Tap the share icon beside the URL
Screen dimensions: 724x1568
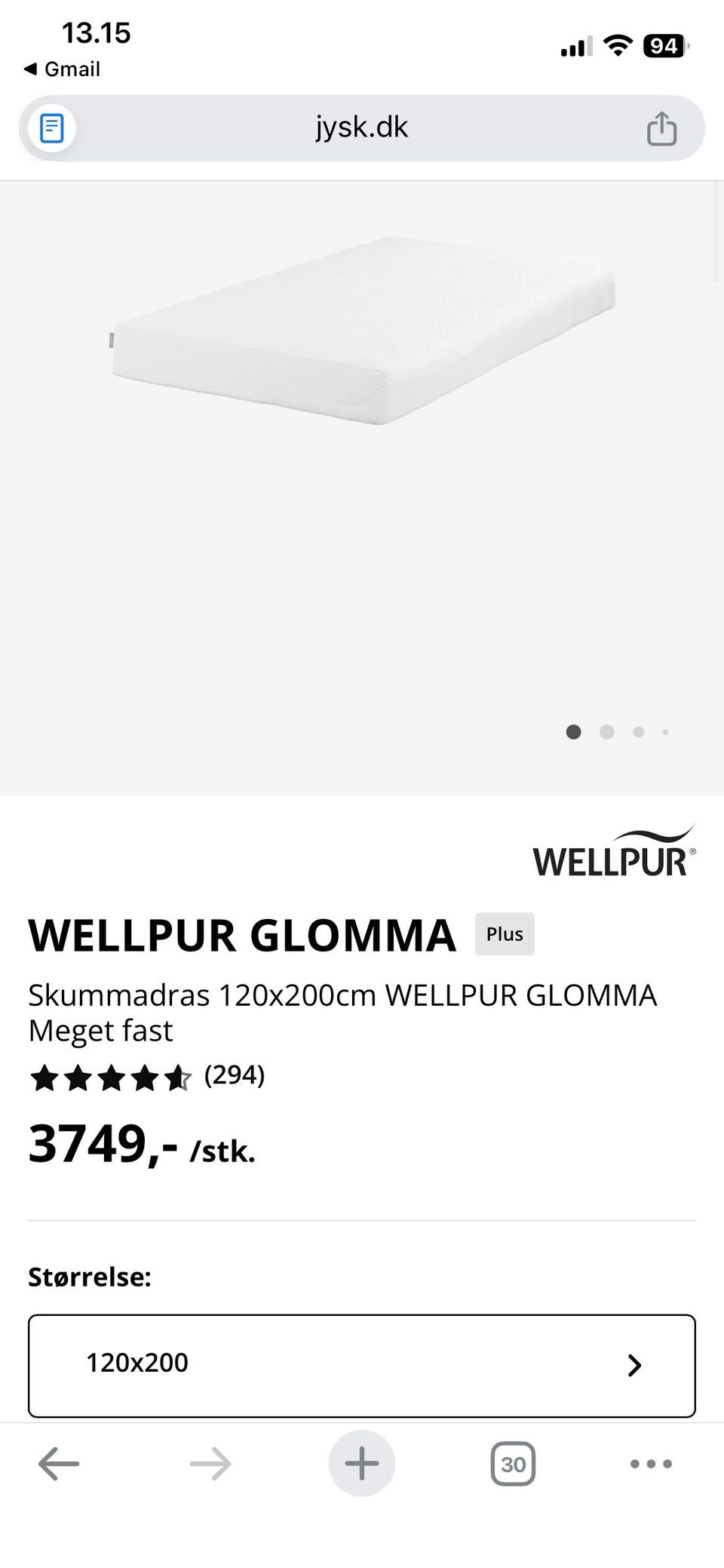pos(661,128)
